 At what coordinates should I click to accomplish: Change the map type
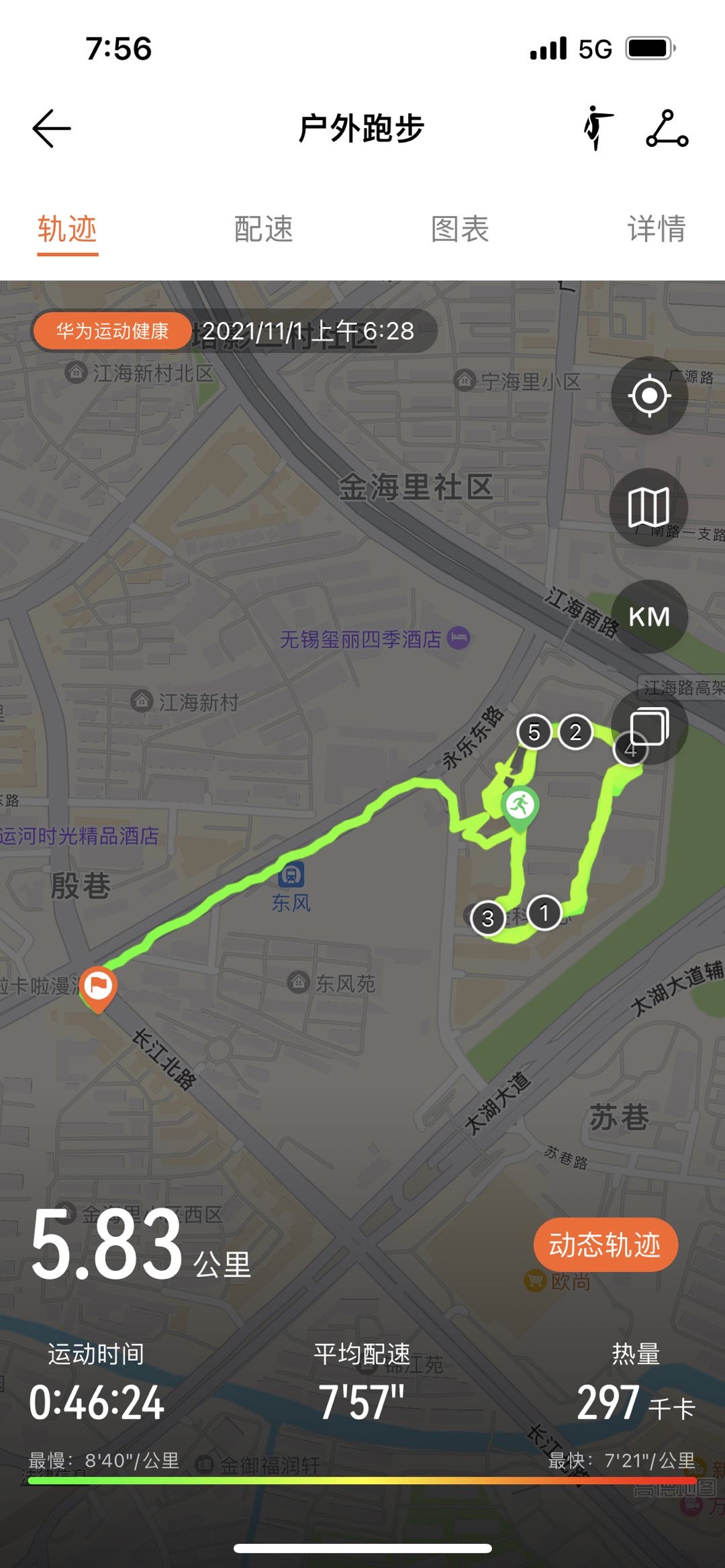(649, 507)
